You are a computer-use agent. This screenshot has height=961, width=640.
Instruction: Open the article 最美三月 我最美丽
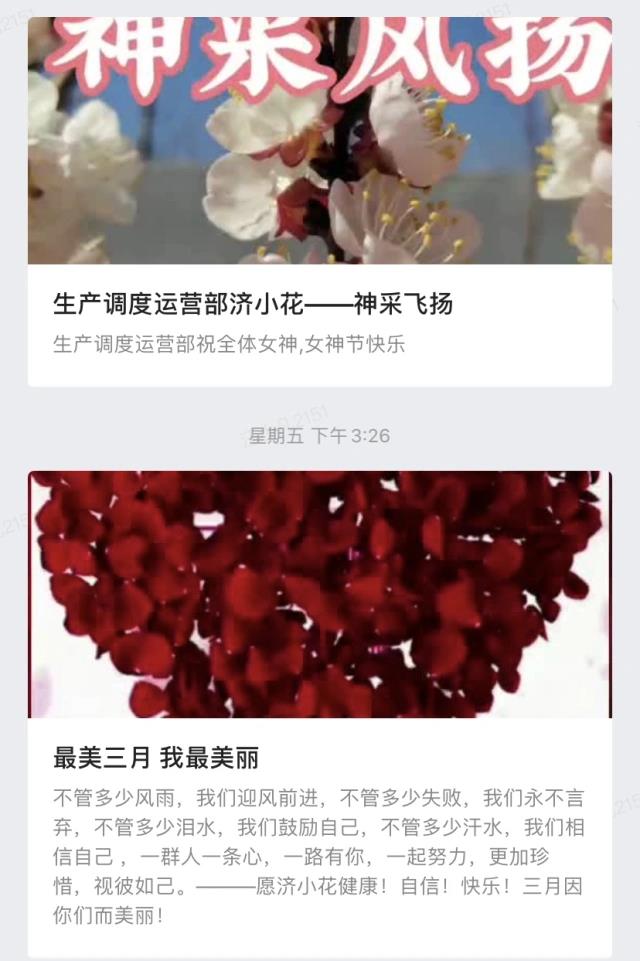pos(156,758)
